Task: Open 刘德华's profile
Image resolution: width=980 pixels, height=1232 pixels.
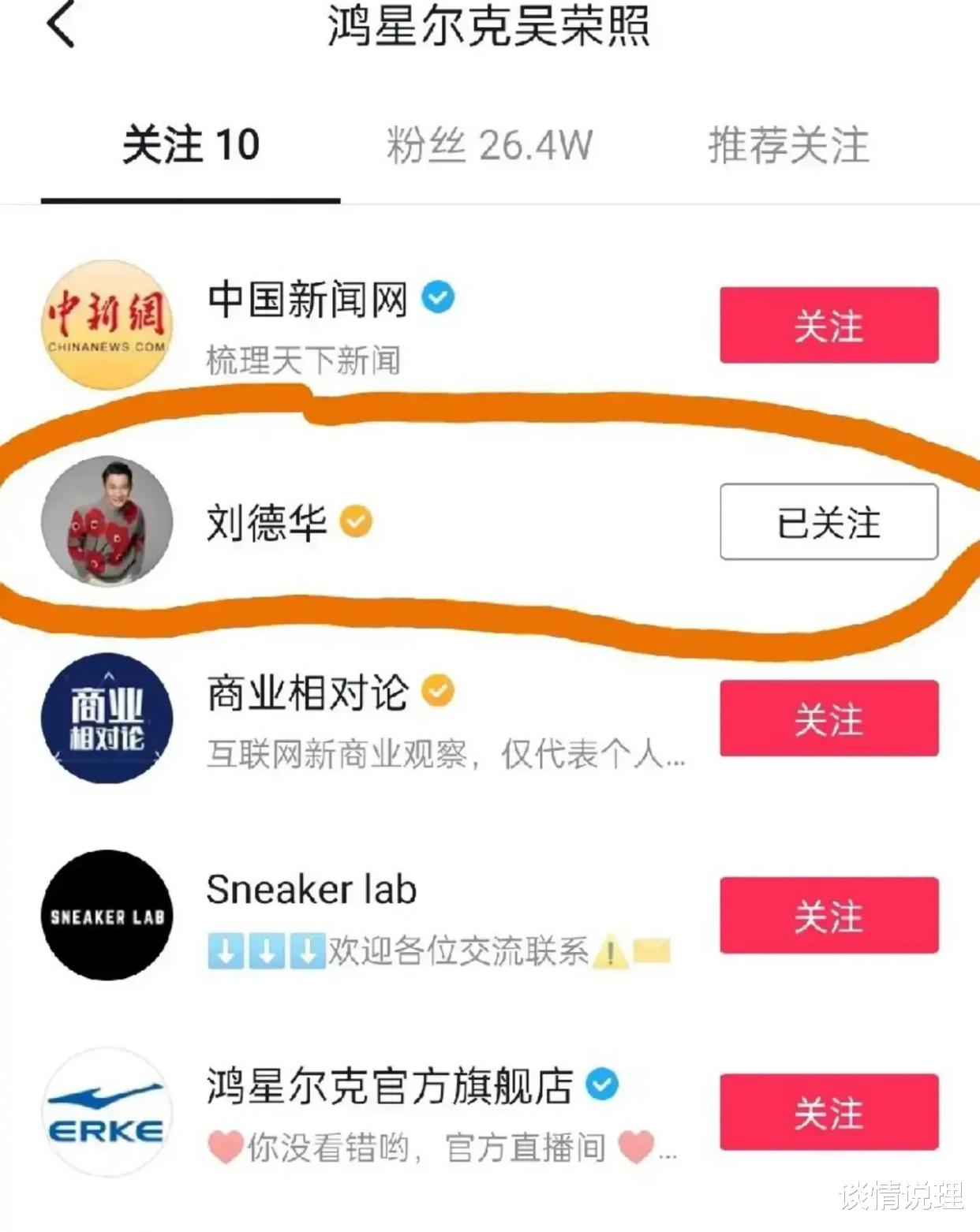Action: (x=267, y=522)
